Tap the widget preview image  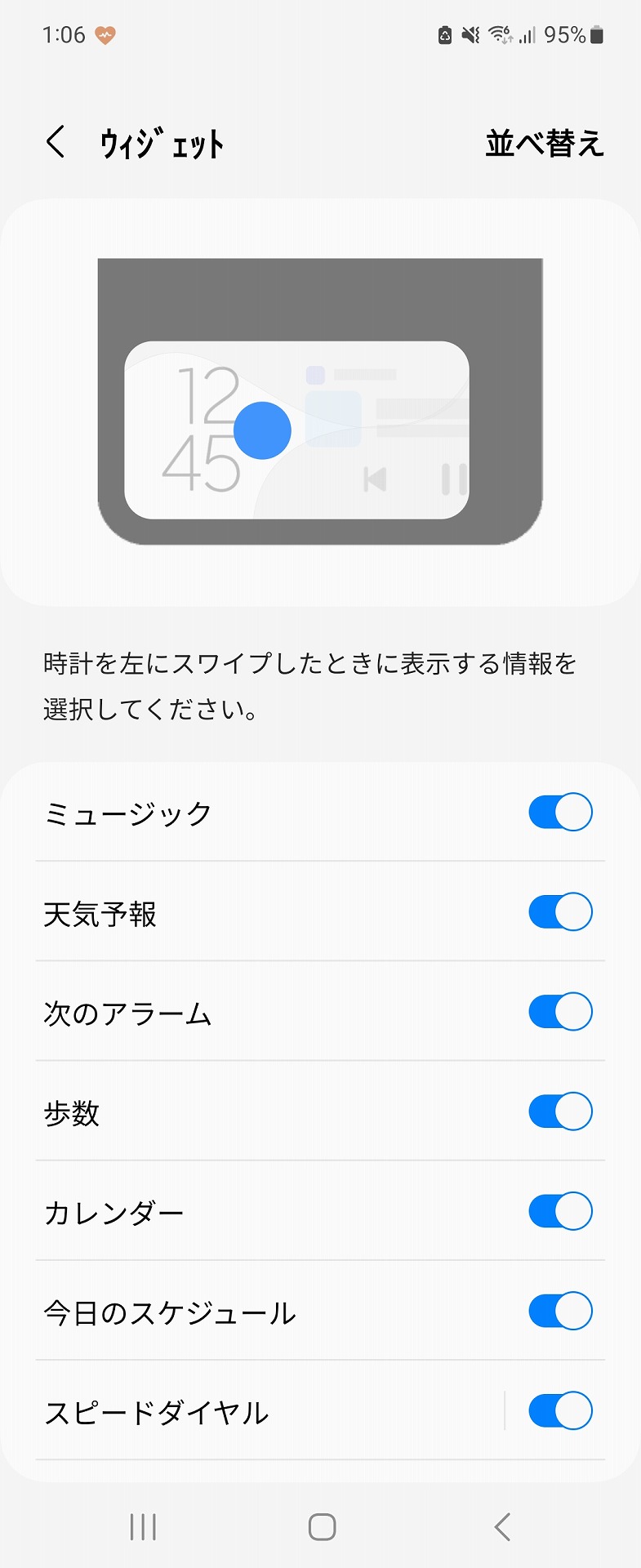(x=320, y=400)
